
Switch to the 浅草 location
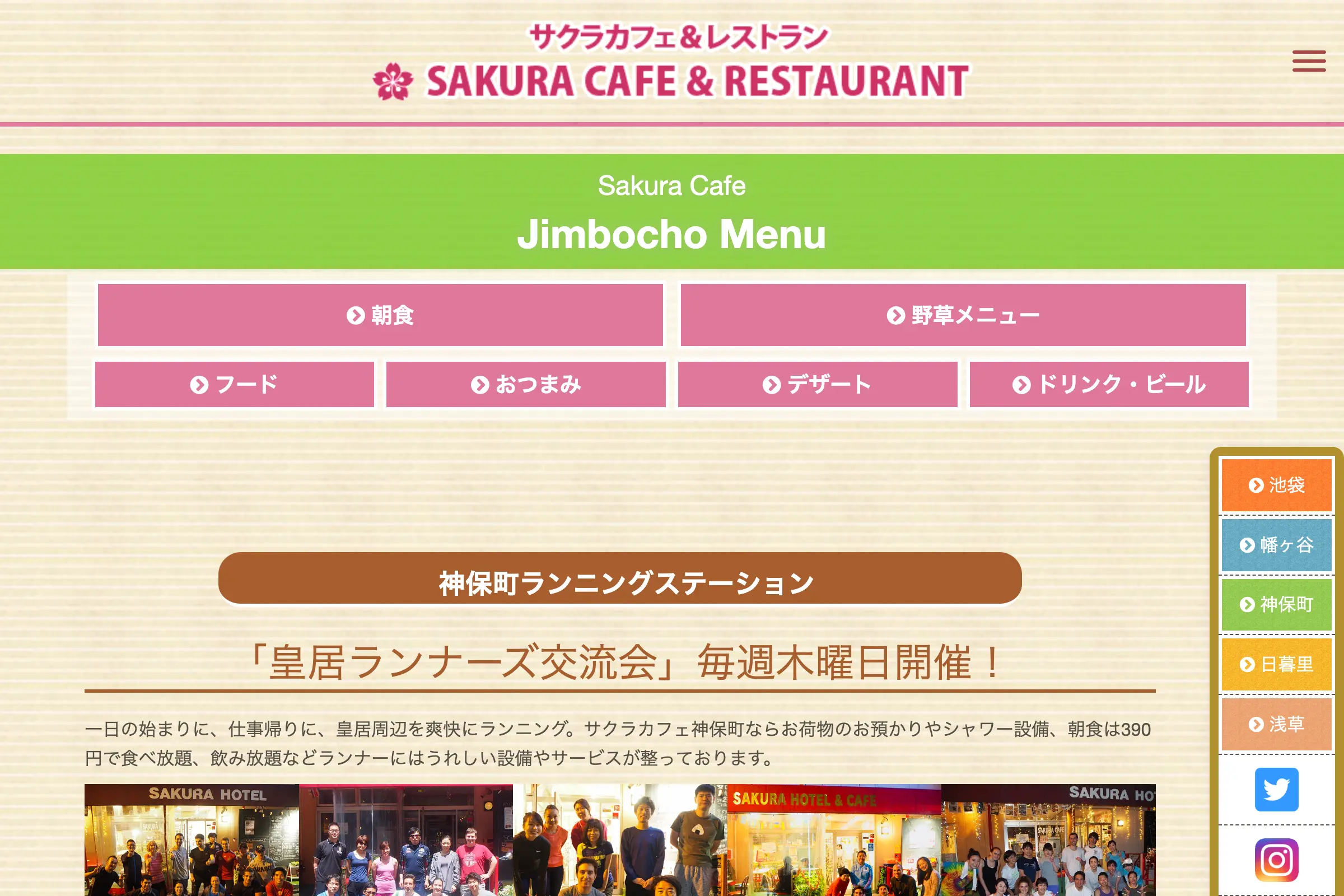point(1276,725)
